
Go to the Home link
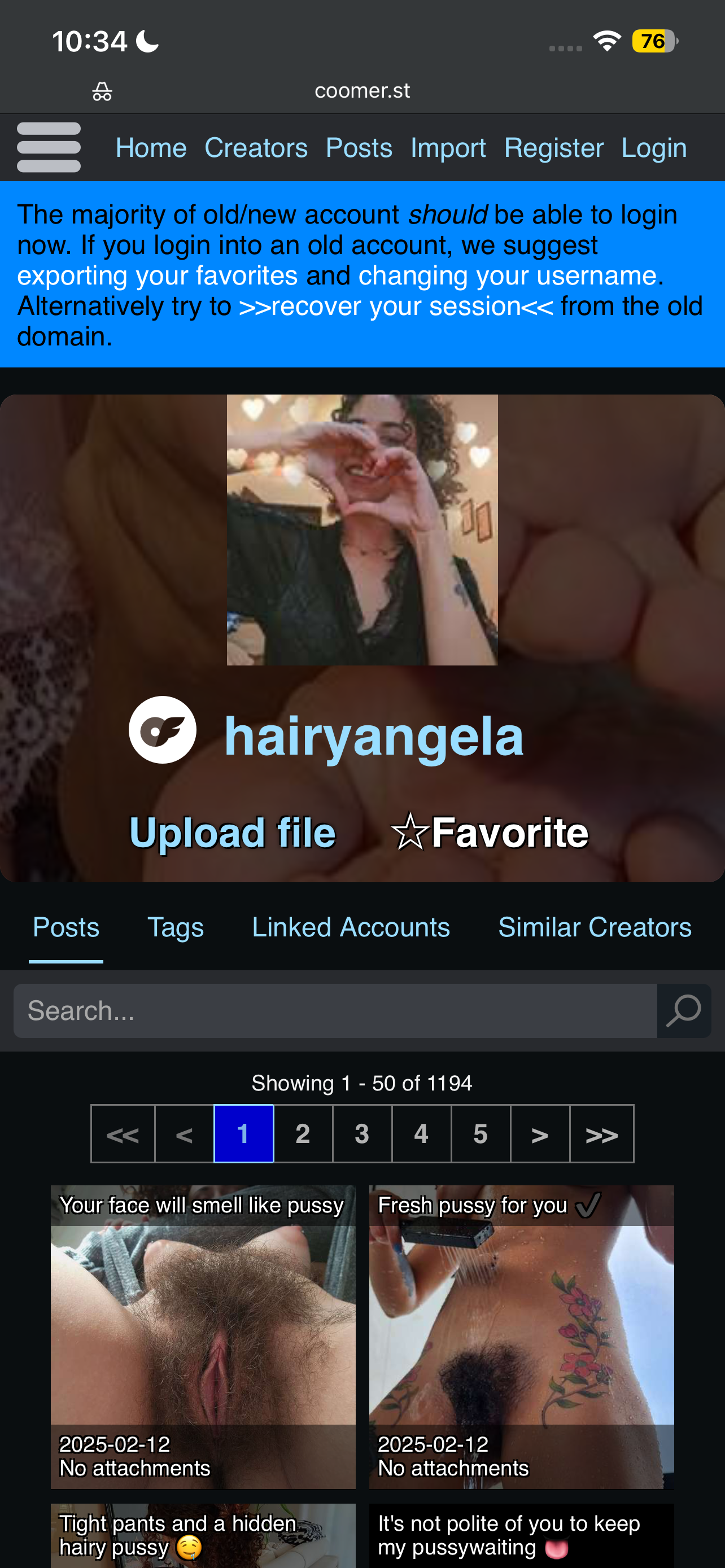(151, 148)
